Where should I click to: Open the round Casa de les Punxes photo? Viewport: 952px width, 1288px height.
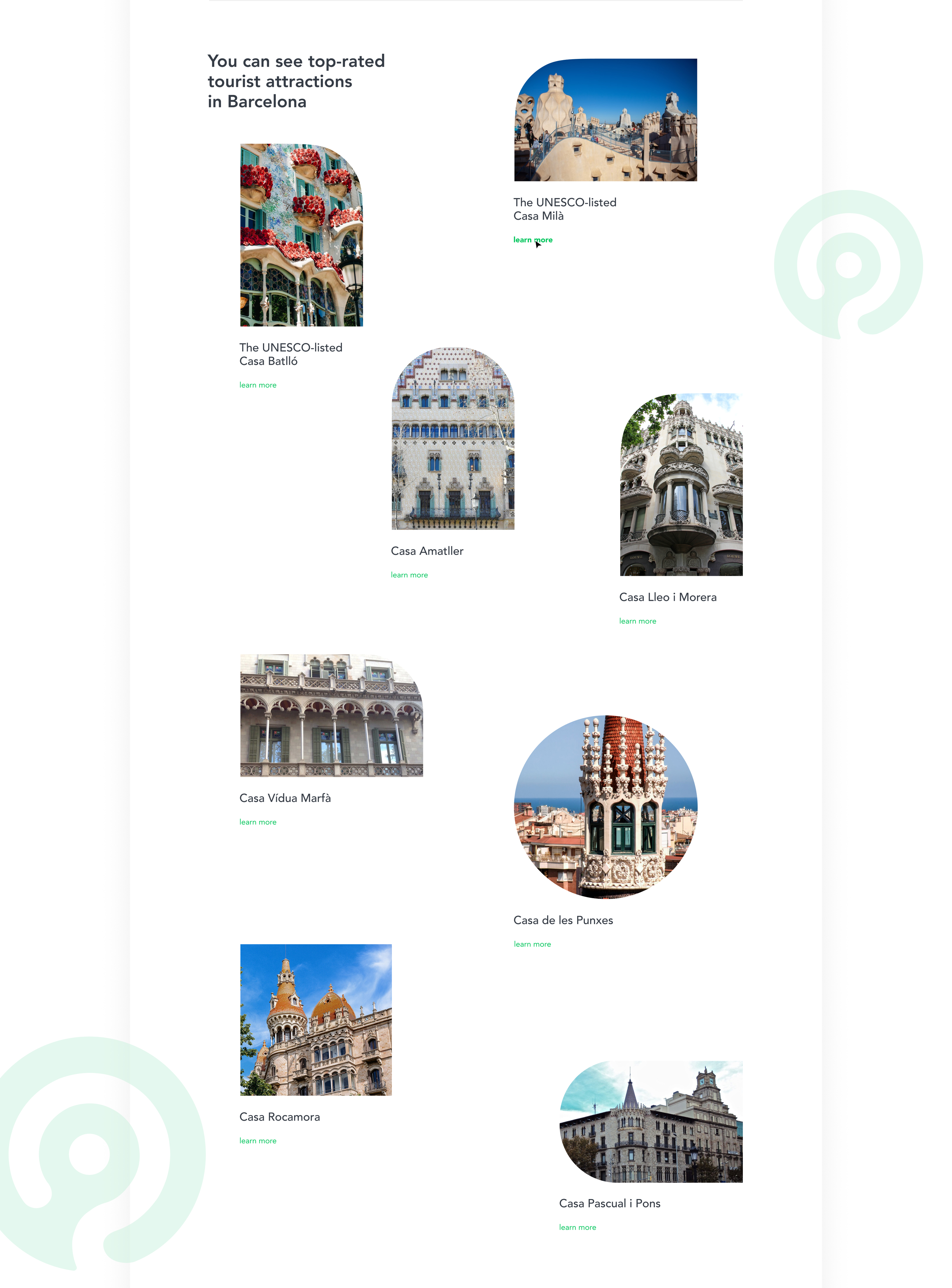pyautogui.click(x=606, y=807)
